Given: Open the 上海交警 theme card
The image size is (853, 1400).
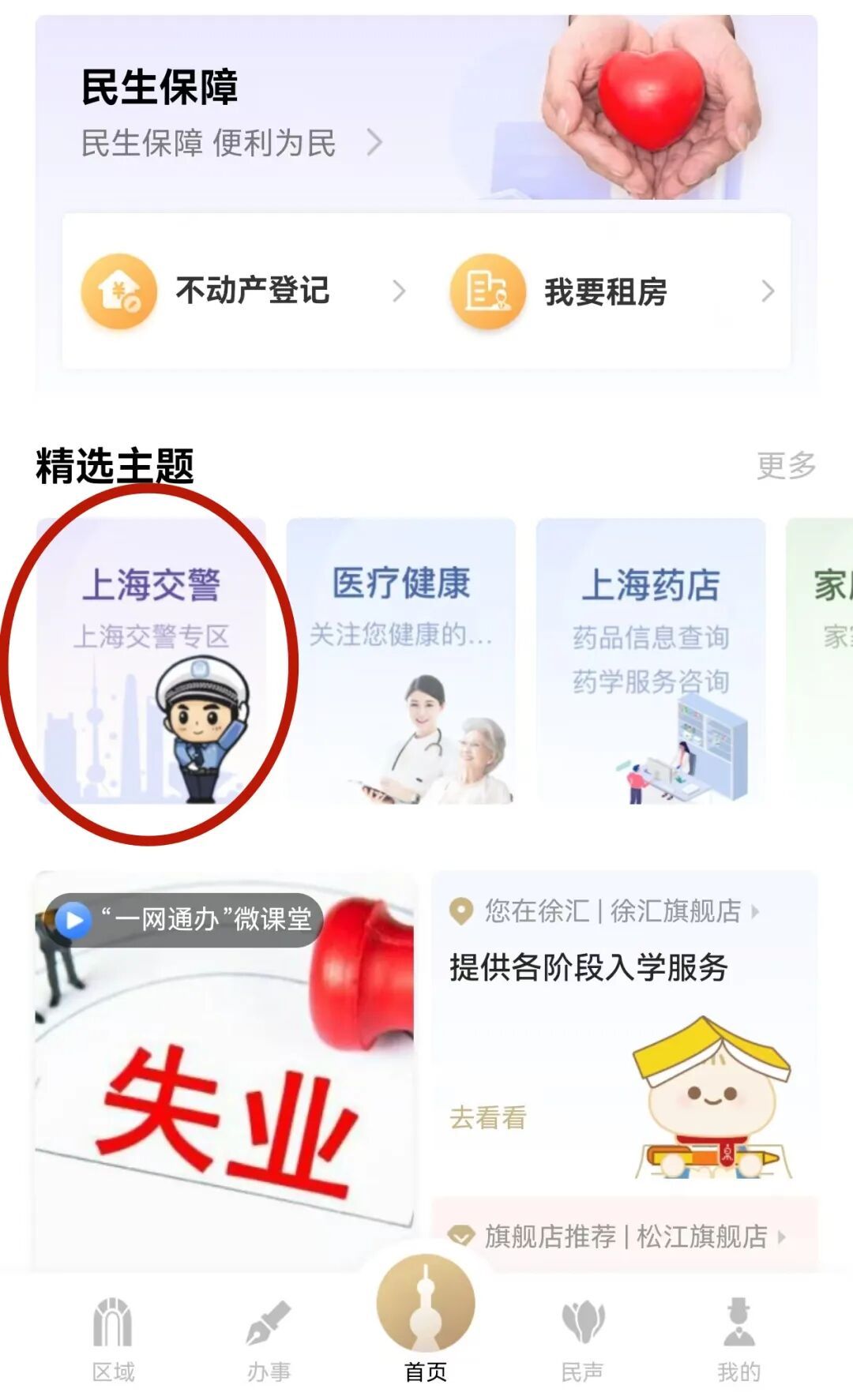Looking at the screenshot, I should click(152, 660).
